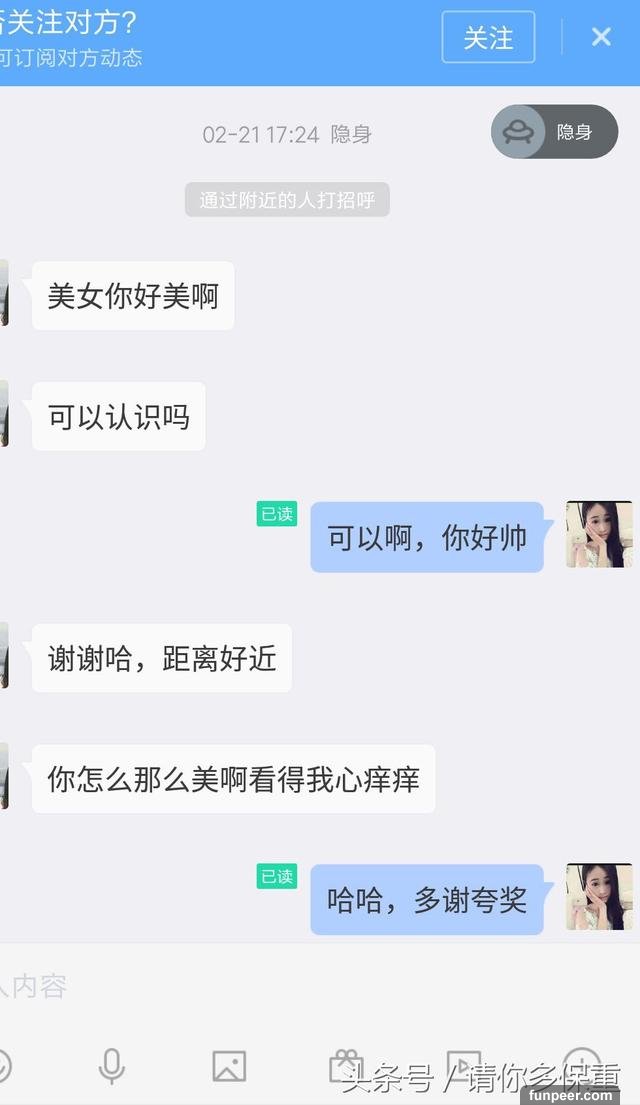This screenshot has width=640, height=1105.
Task: Tap the 关注 follow button
Action: [x=488, y=38]
